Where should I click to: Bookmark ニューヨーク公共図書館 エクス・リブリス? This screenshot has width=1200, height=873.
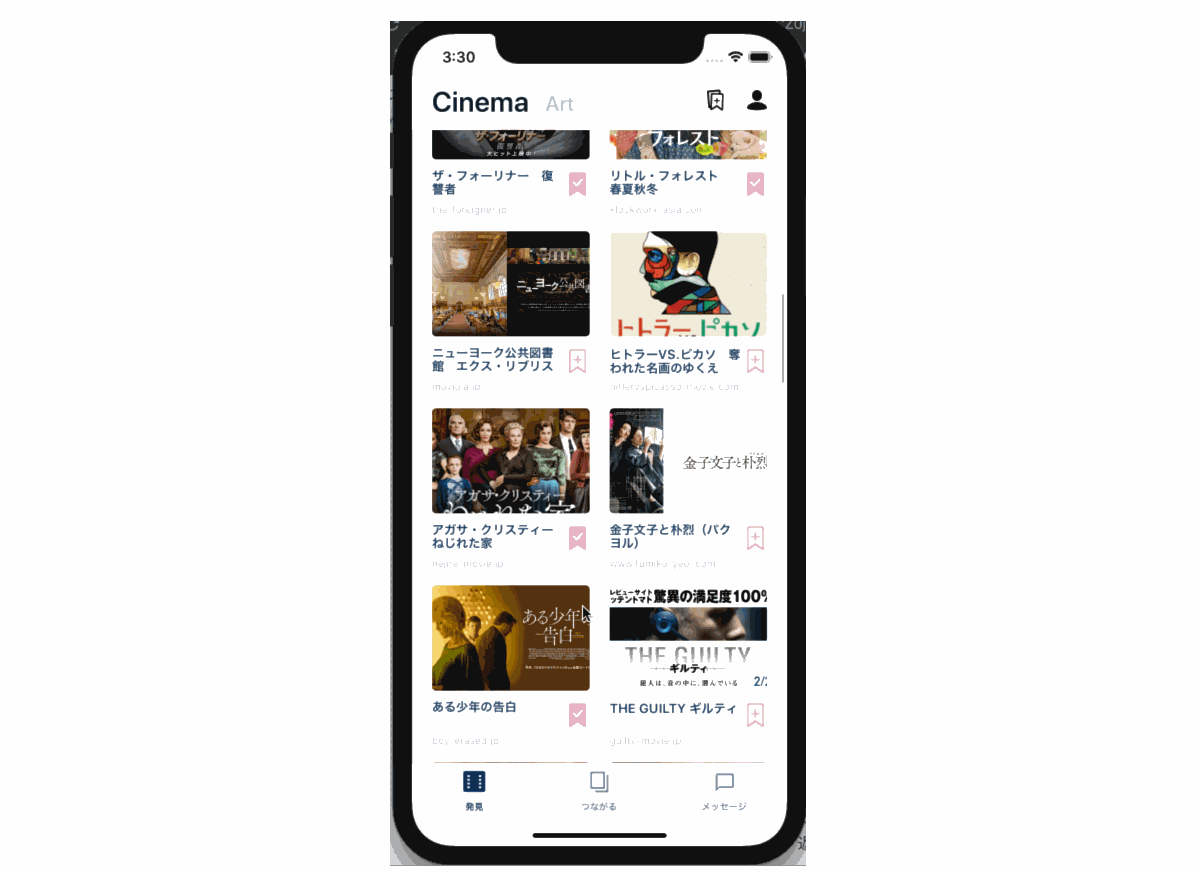pos(577,361)
